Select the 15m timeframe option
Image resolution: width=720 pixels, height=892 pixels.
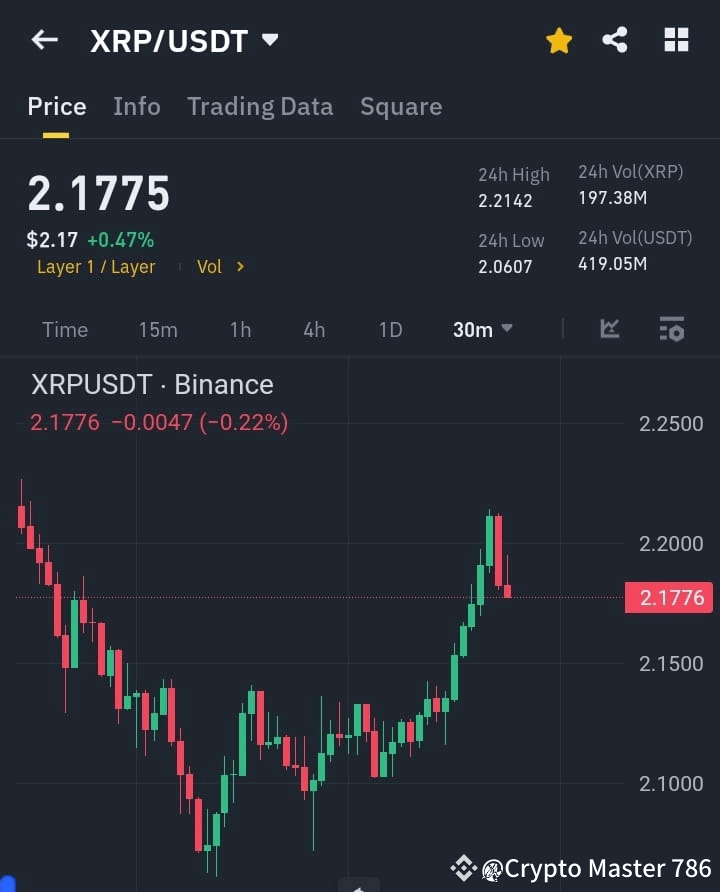(x=158, y=329)
